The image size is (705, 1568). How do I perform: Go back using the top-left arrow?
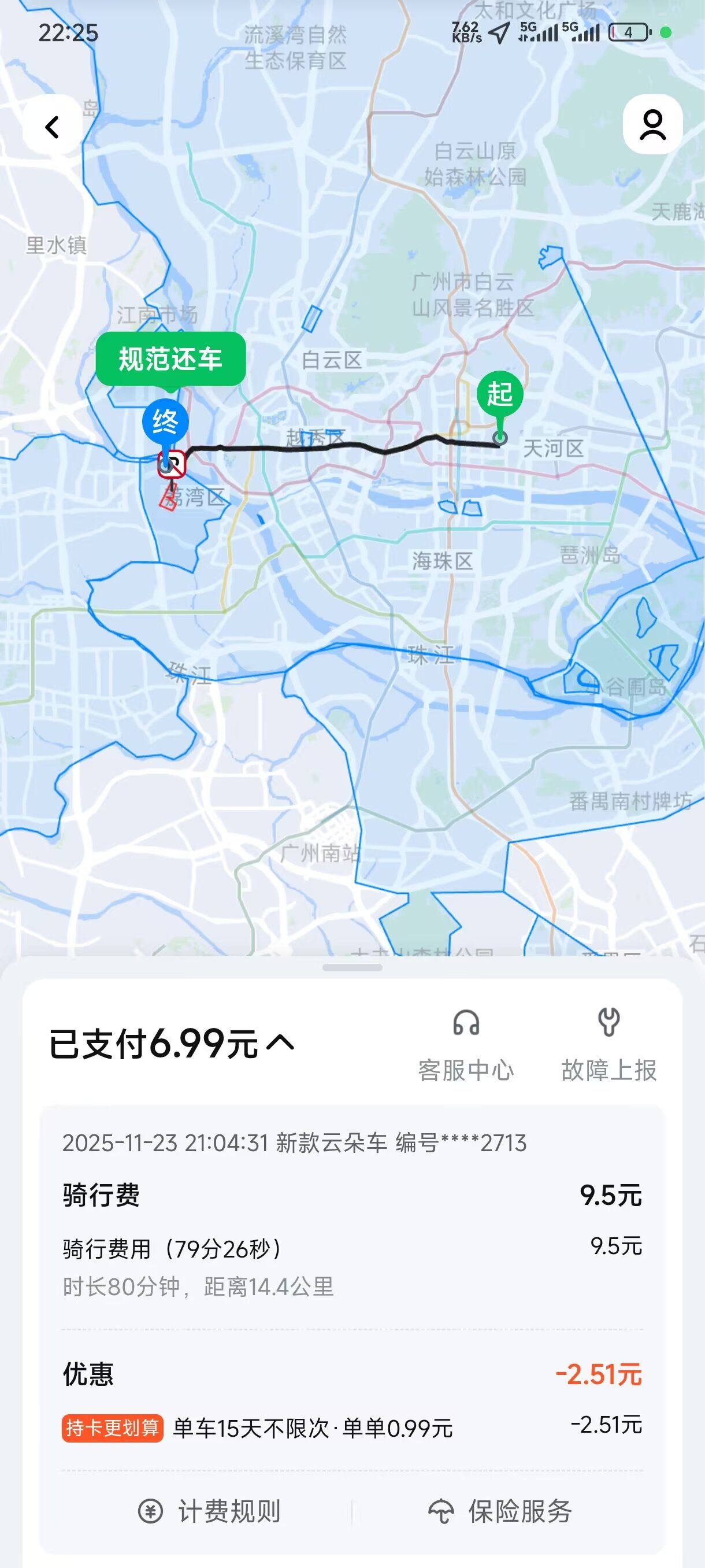pyautogui.click(x=53, y=127)
